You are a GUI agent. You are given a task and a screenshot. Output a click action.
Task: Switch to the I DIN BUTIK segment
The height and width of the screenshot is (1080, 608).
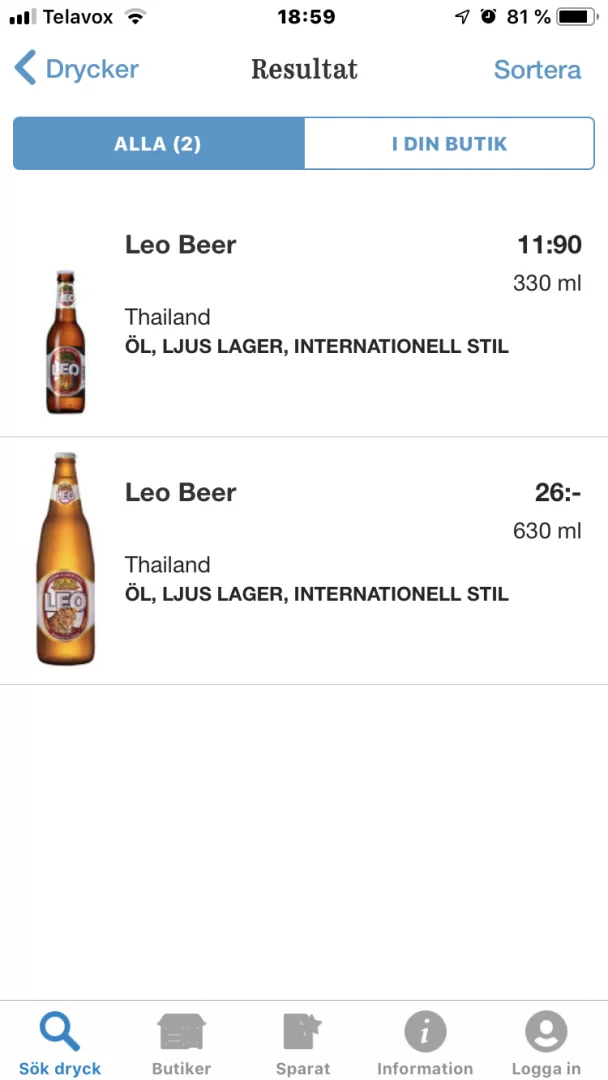tap(449, 144)
